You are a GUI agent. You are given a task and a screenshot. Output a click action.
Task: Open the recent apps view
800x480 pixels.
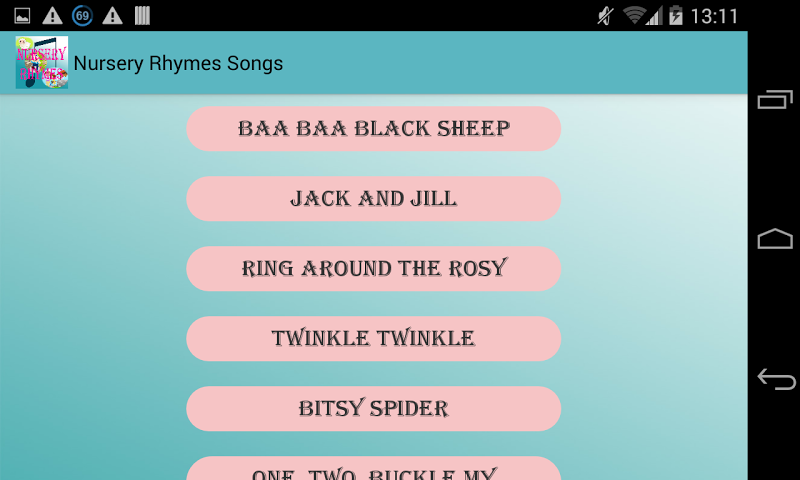[x=775, y=99]
